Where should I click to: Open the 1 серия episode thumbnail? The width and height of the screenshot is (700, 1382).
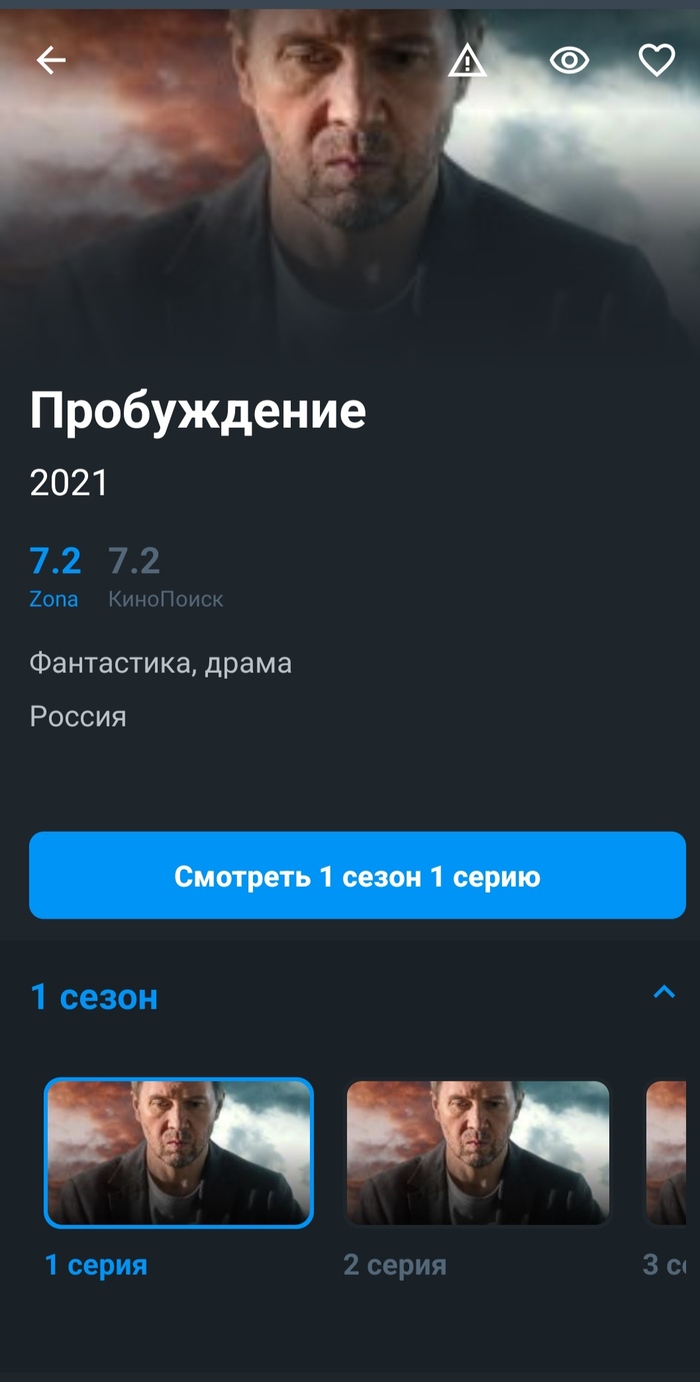coord(179,1152)
